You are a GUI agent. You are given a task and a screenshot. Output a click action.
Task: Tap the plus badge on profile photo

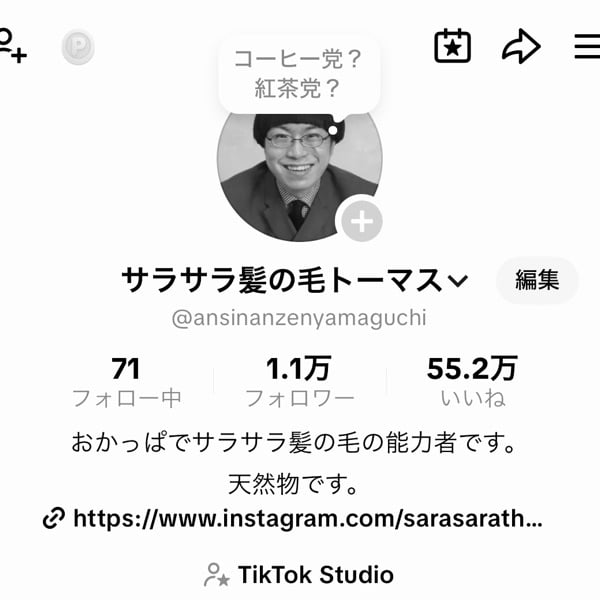tap(361, 221)
